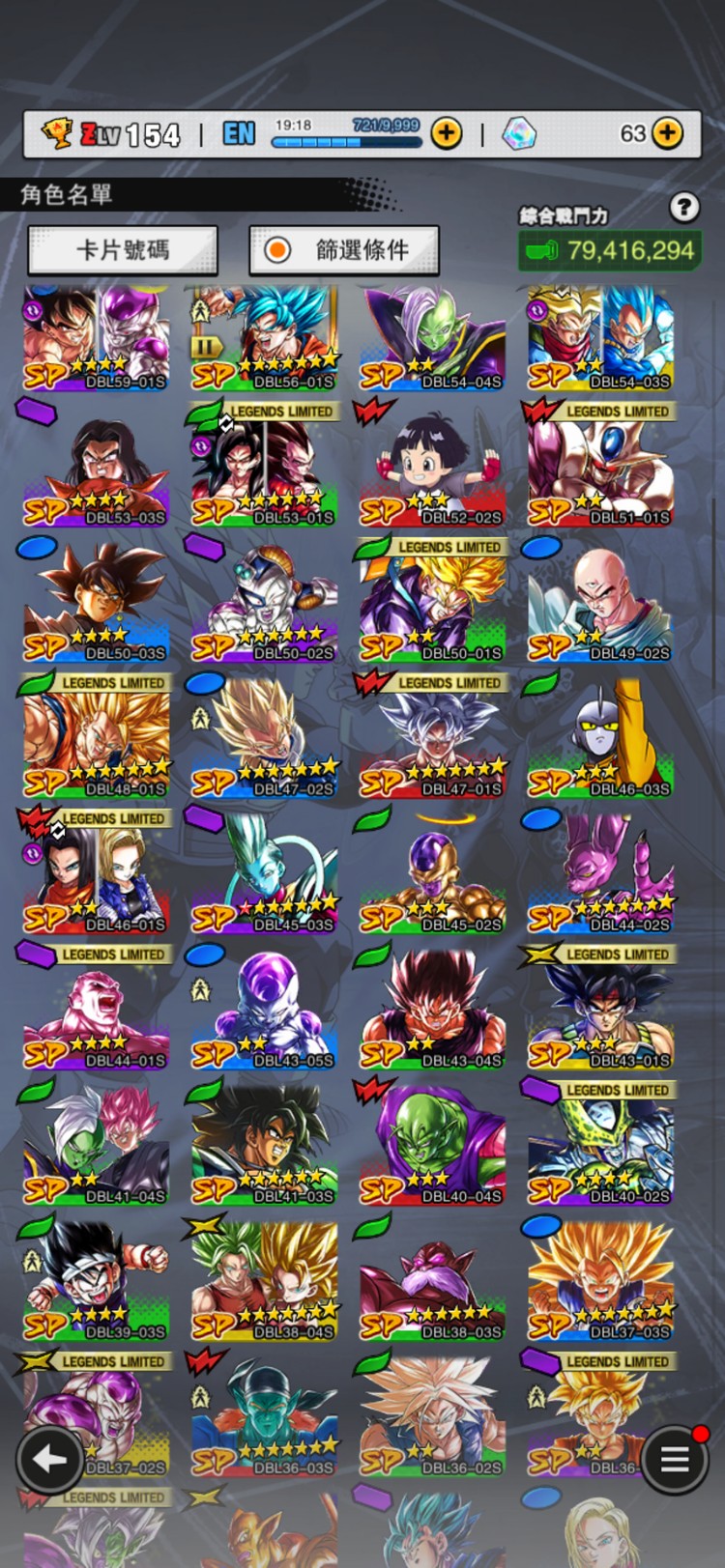
Task: View character card DBL43-05S
Action: (x=265, y=1014)
